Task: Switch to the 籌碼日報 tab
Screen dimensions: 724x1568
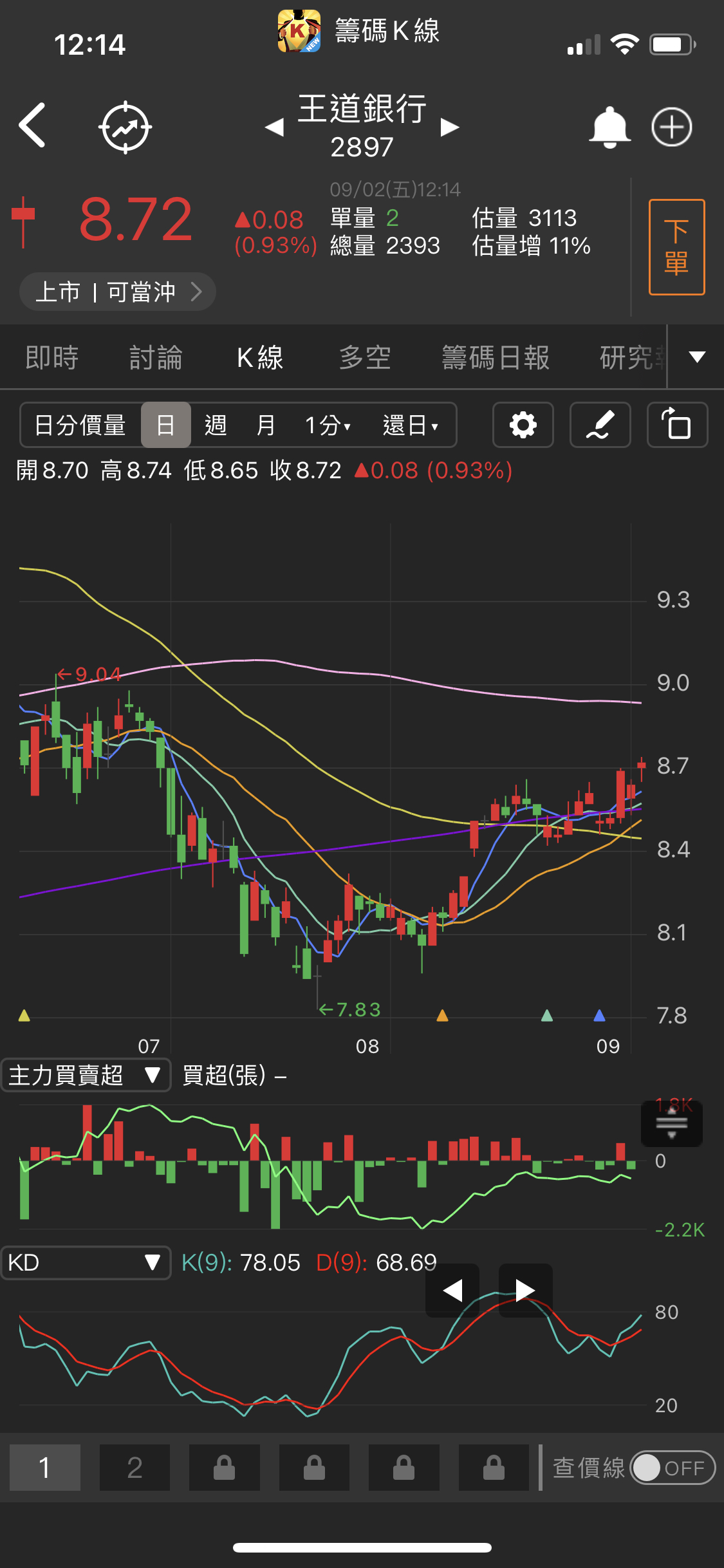Action: click(496, 357)
